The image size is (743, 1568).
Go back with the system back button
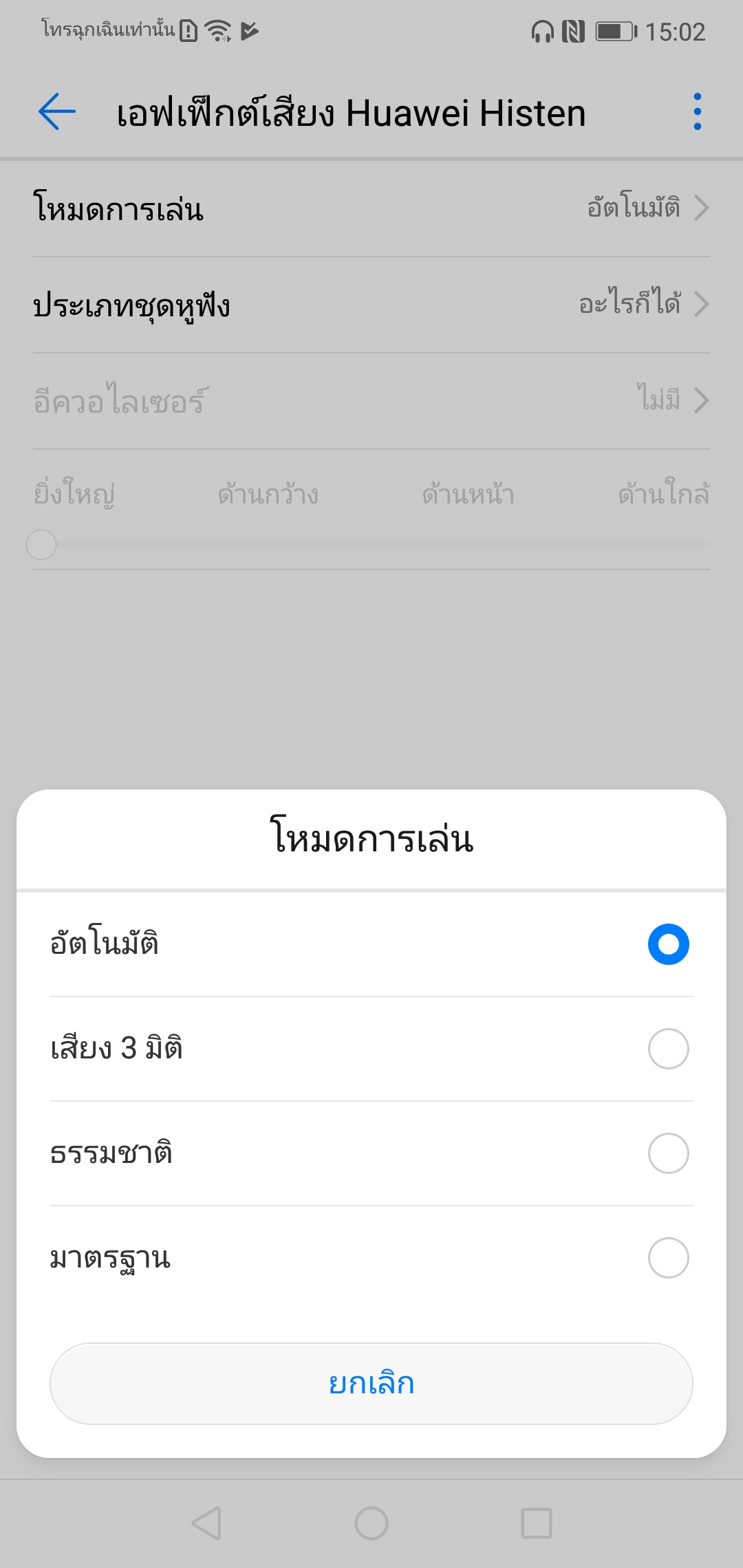coord(206,1523)
